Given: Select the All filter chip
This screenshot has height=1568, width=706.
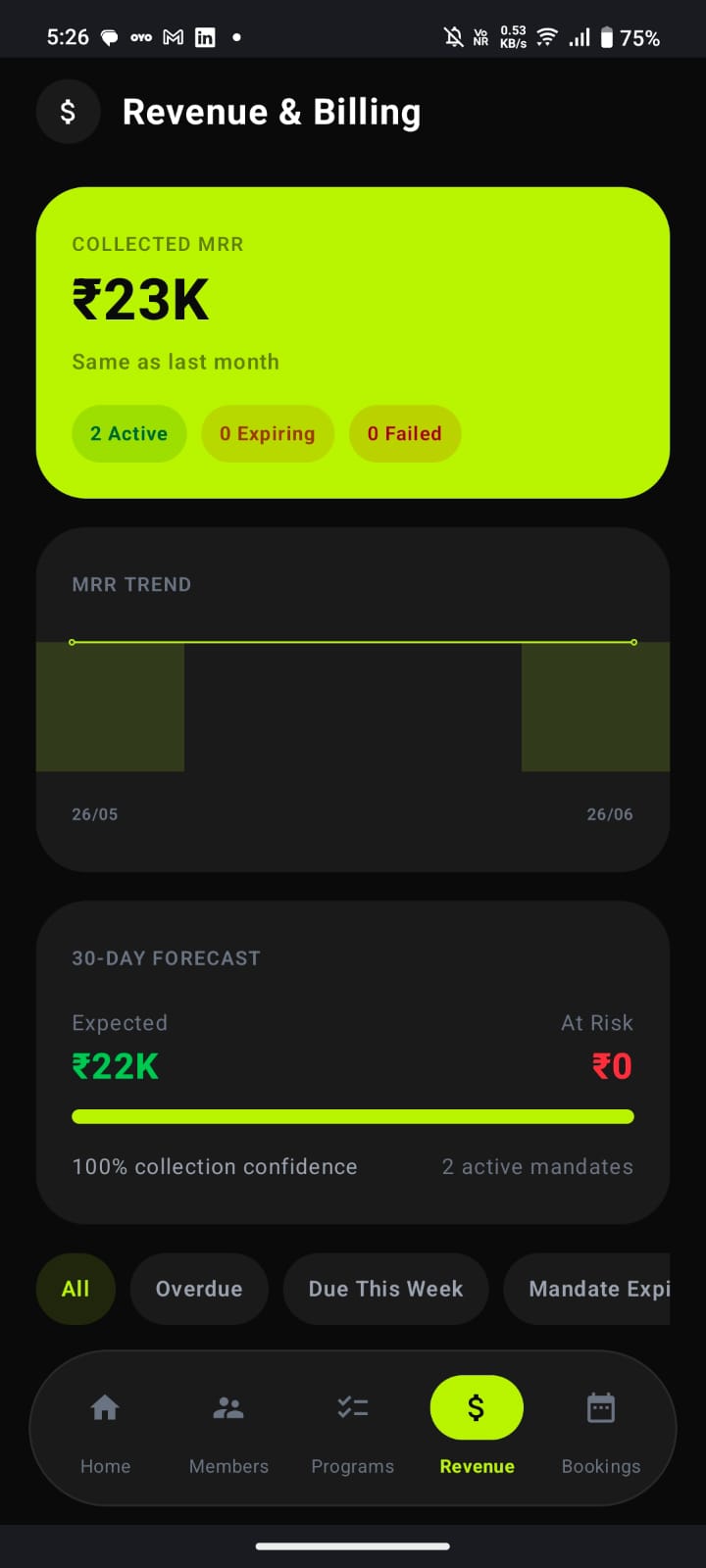Looking at the screenshot, I should tap(76, 1289).
